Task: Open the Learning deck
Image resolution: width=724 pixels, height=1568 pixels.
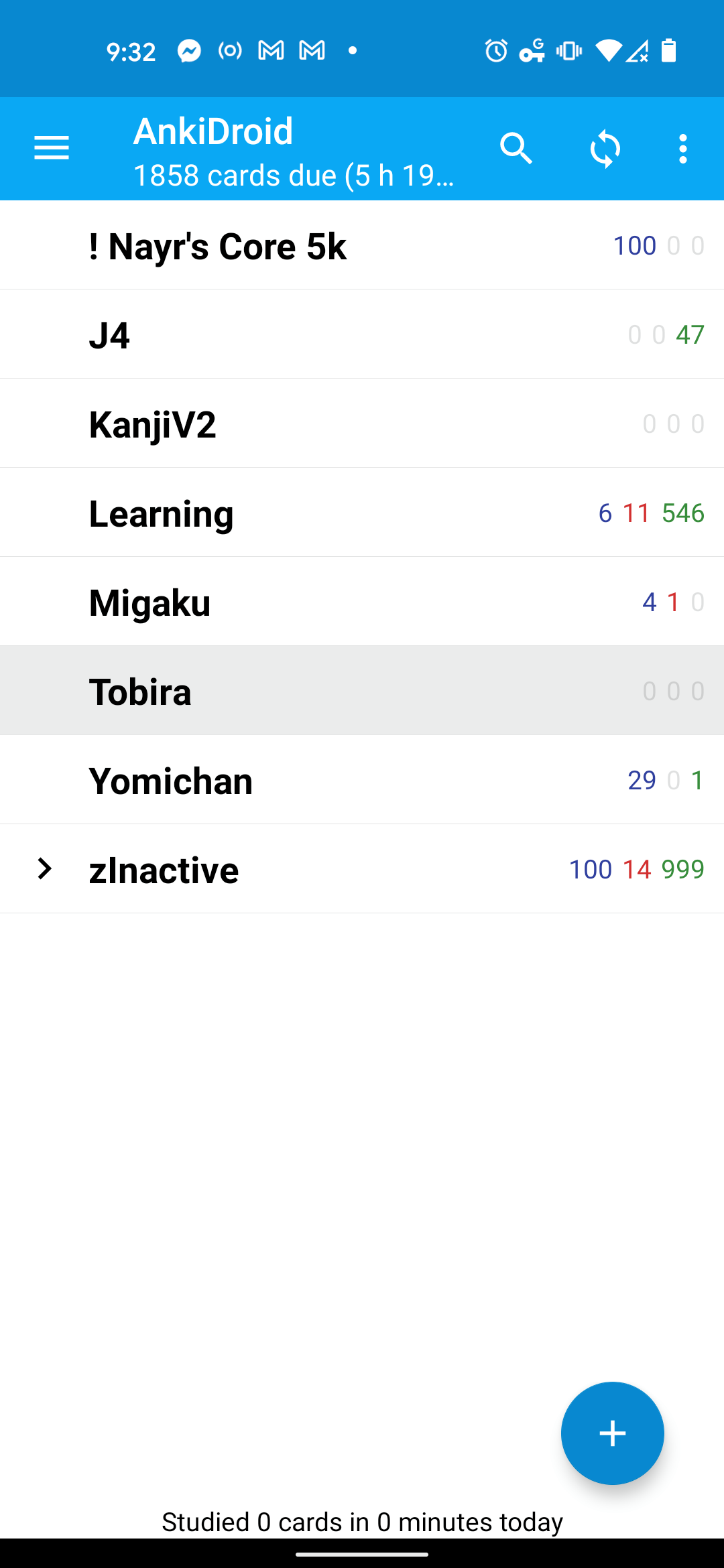Action: (x=268, y=513)
